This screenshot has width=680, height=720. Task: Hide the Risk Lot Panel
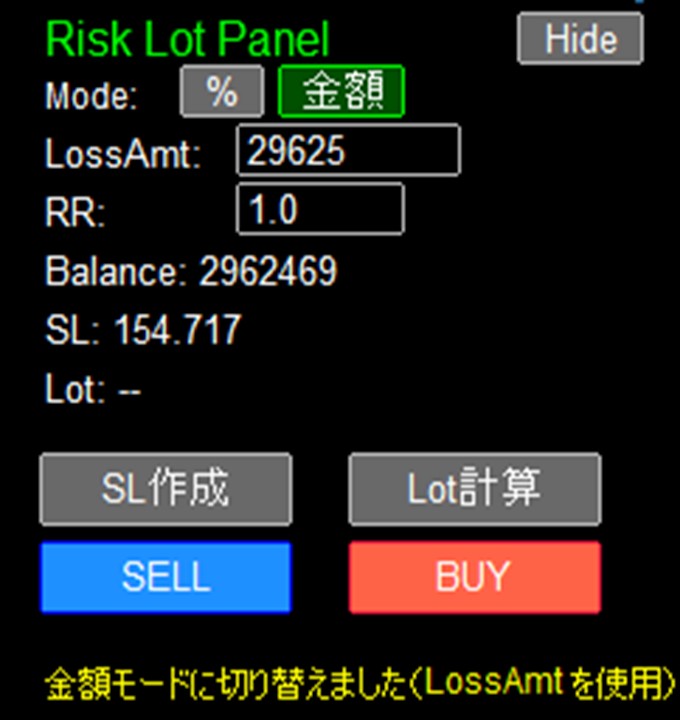tap(580, 39)
